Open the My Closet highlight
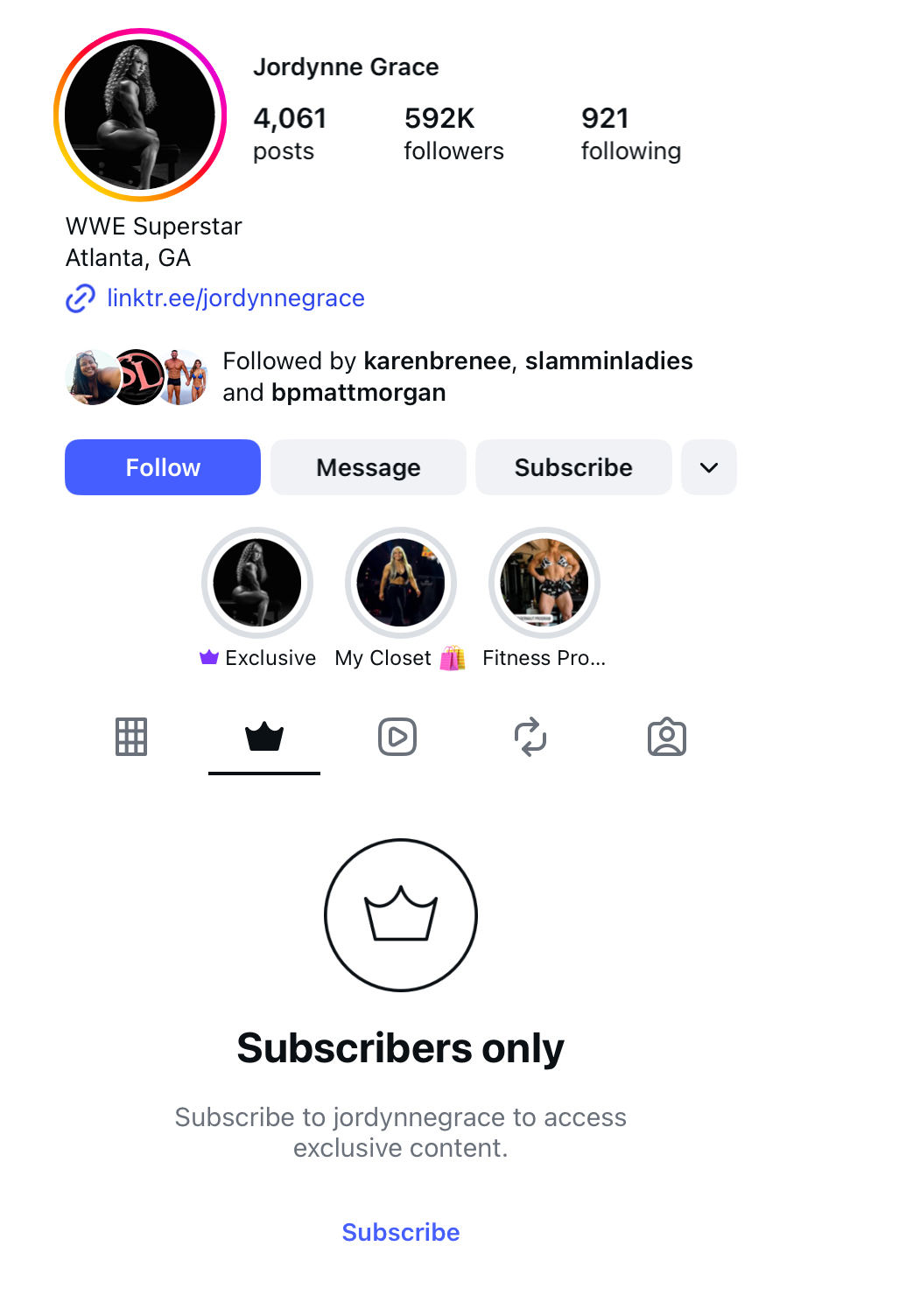This screenshot has width=899, height=1316. 401,583
